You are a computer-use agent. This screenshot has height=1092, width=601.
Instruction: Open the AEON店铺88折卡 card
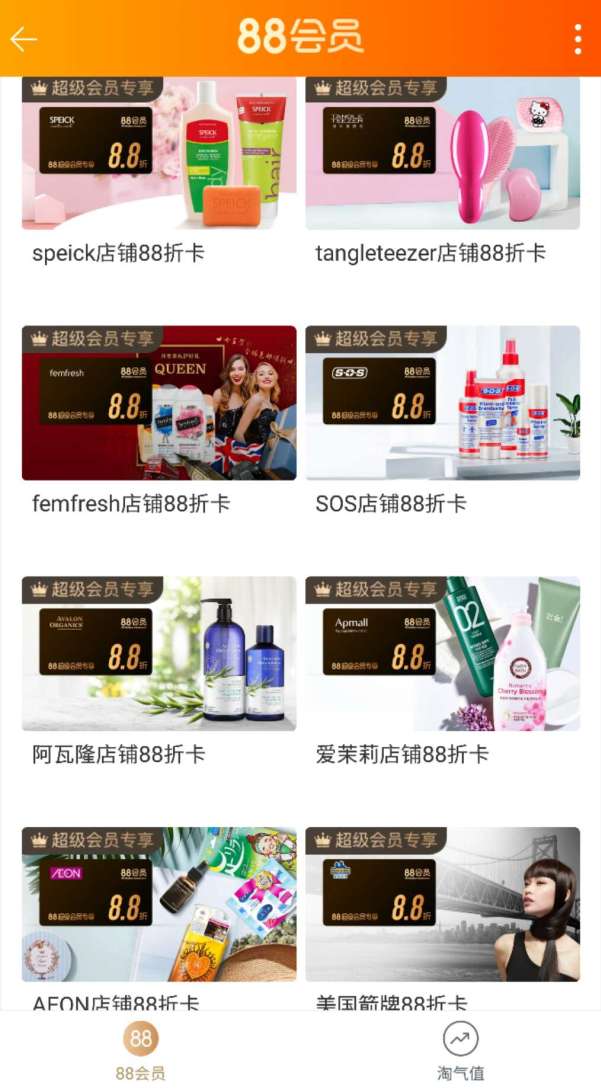coord(159,904)
